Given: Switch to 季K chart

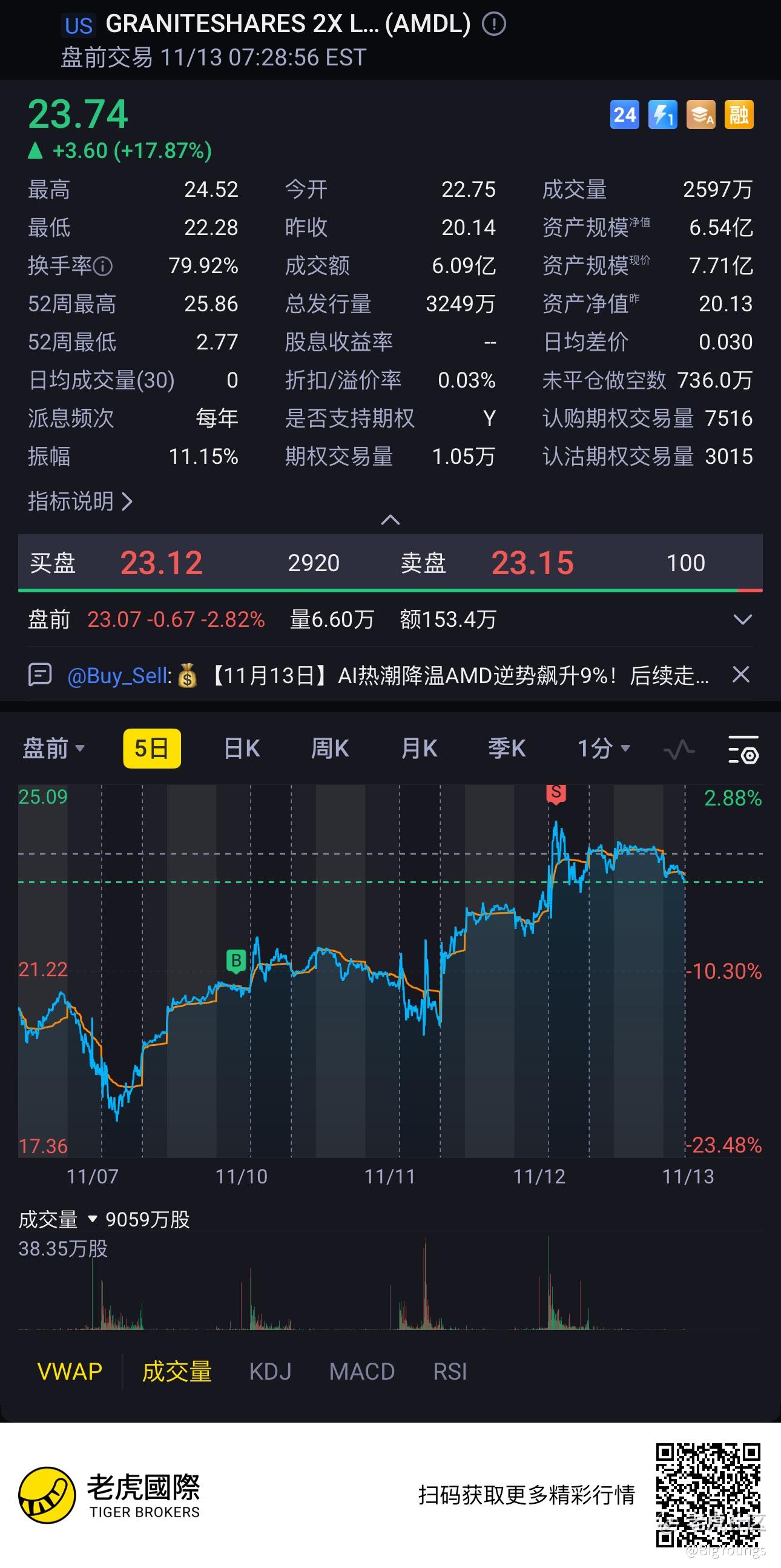Looking at the screenshot, I should 507,748.
